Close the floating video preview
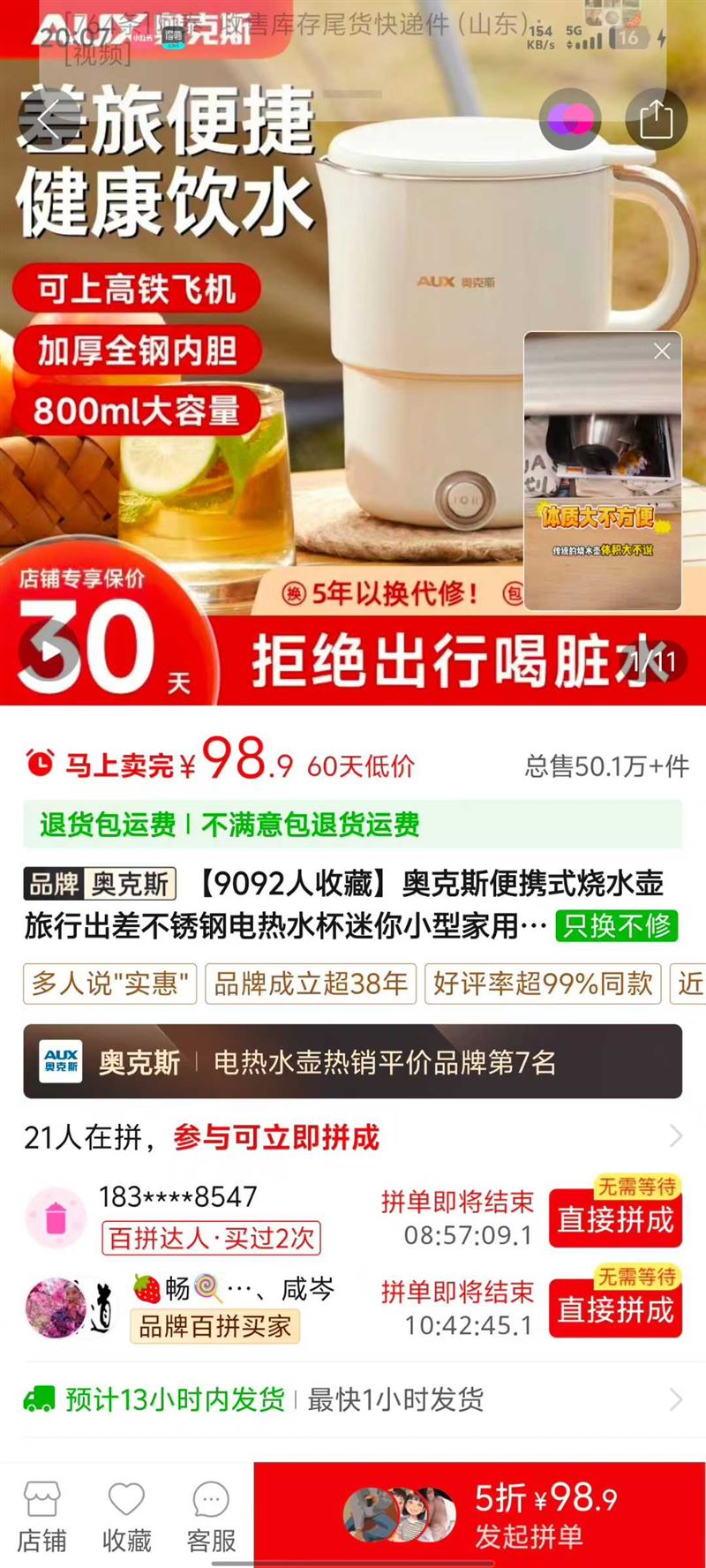The image size is (706, 1568). coord(662,351)
